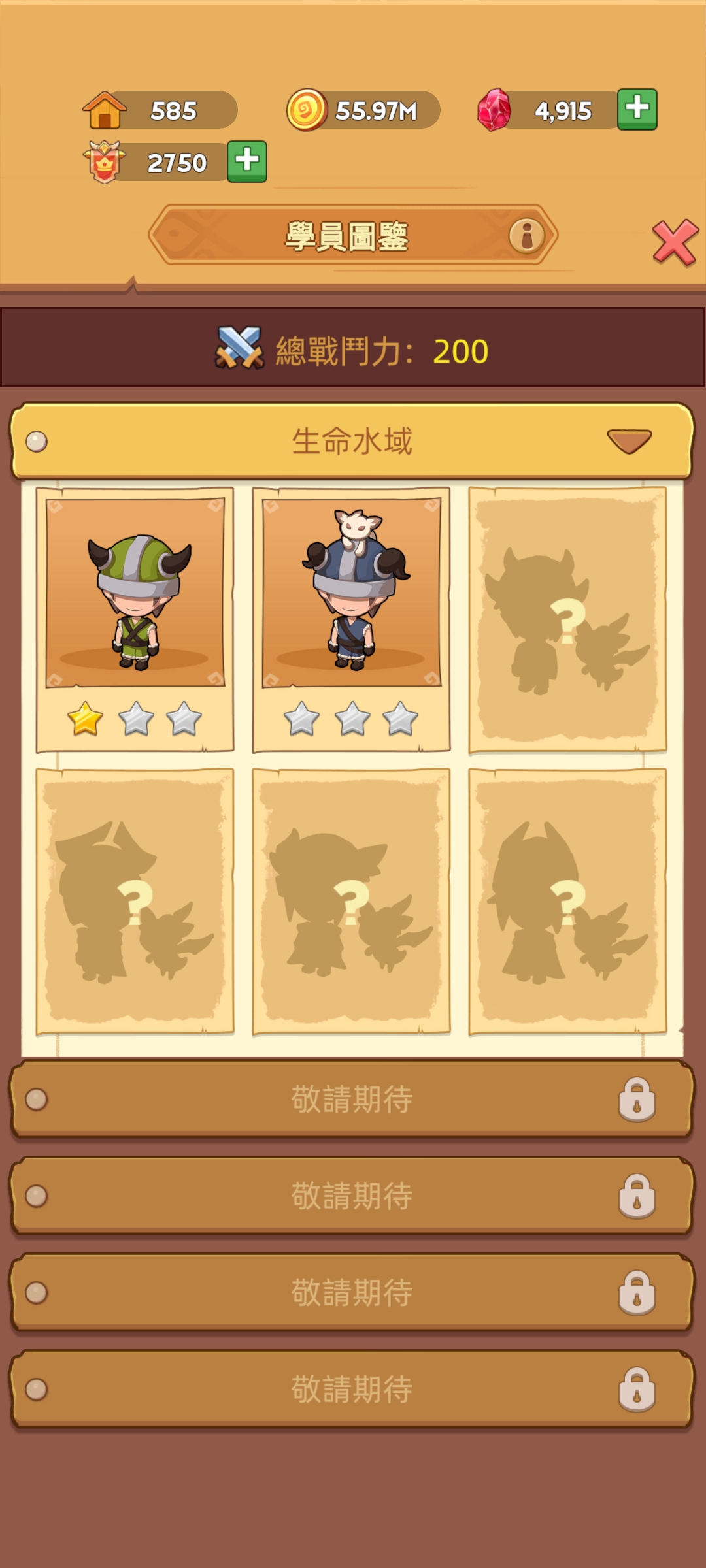Add more red gems with the plus button

[637, 108]
